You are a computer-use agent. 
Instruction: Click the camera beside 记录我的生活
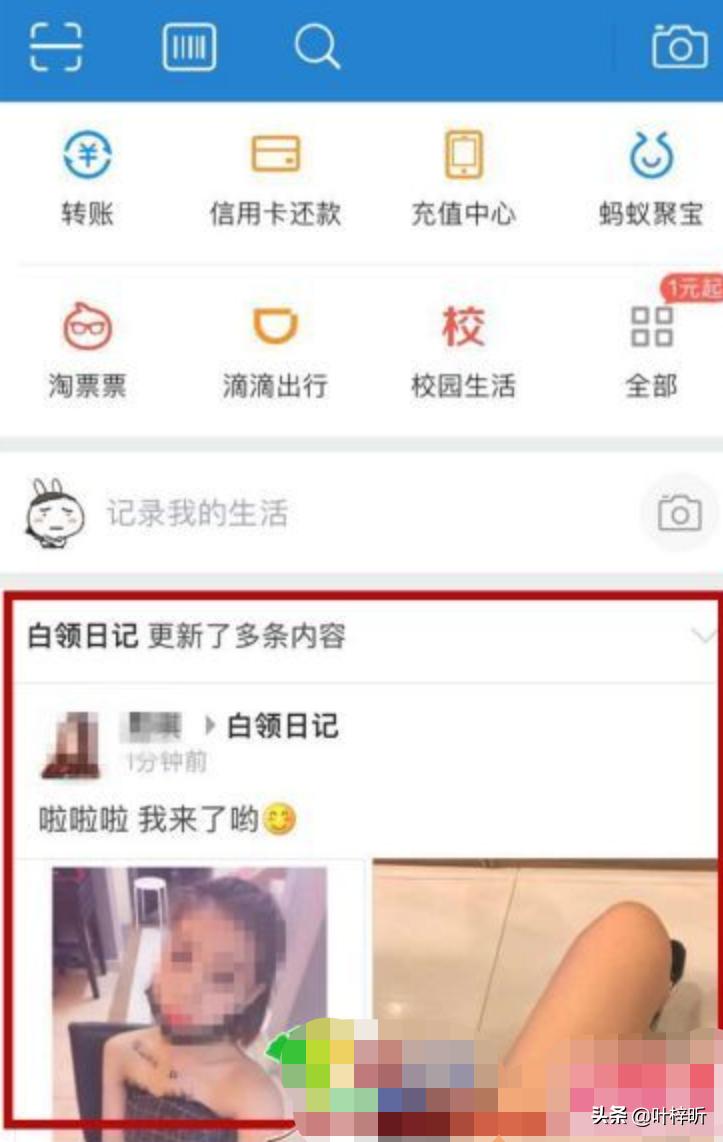tap(680, 513)
